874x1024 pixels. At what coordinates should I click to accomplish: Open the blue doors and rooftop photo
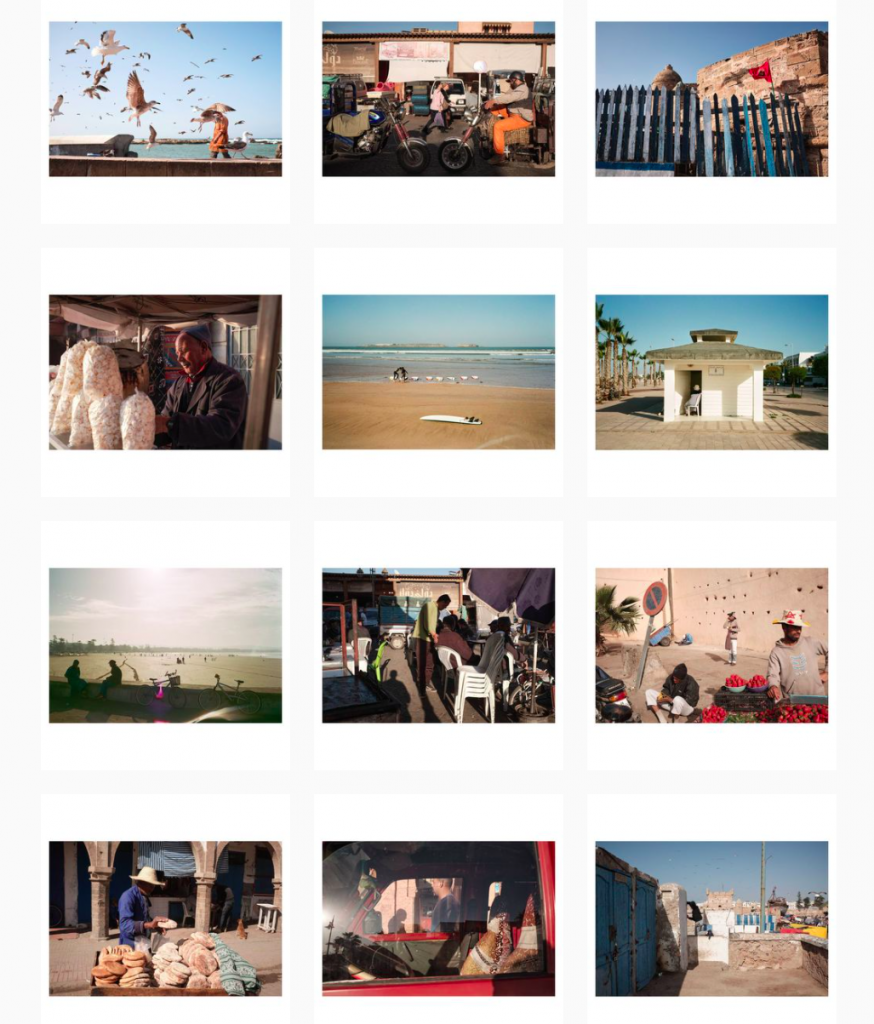click(x=711, y=918)
